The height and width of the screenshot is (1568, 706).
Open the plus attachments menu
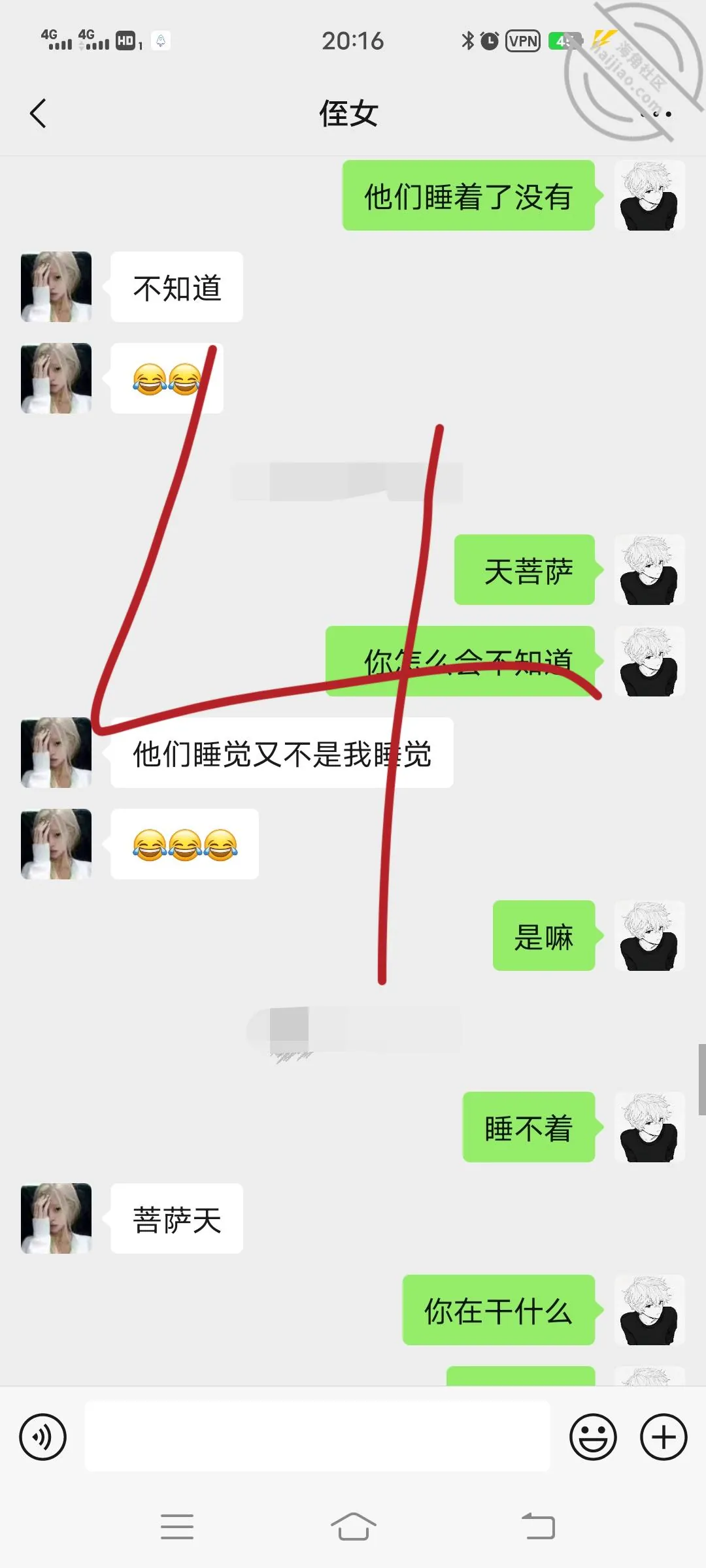[664, 1437]
